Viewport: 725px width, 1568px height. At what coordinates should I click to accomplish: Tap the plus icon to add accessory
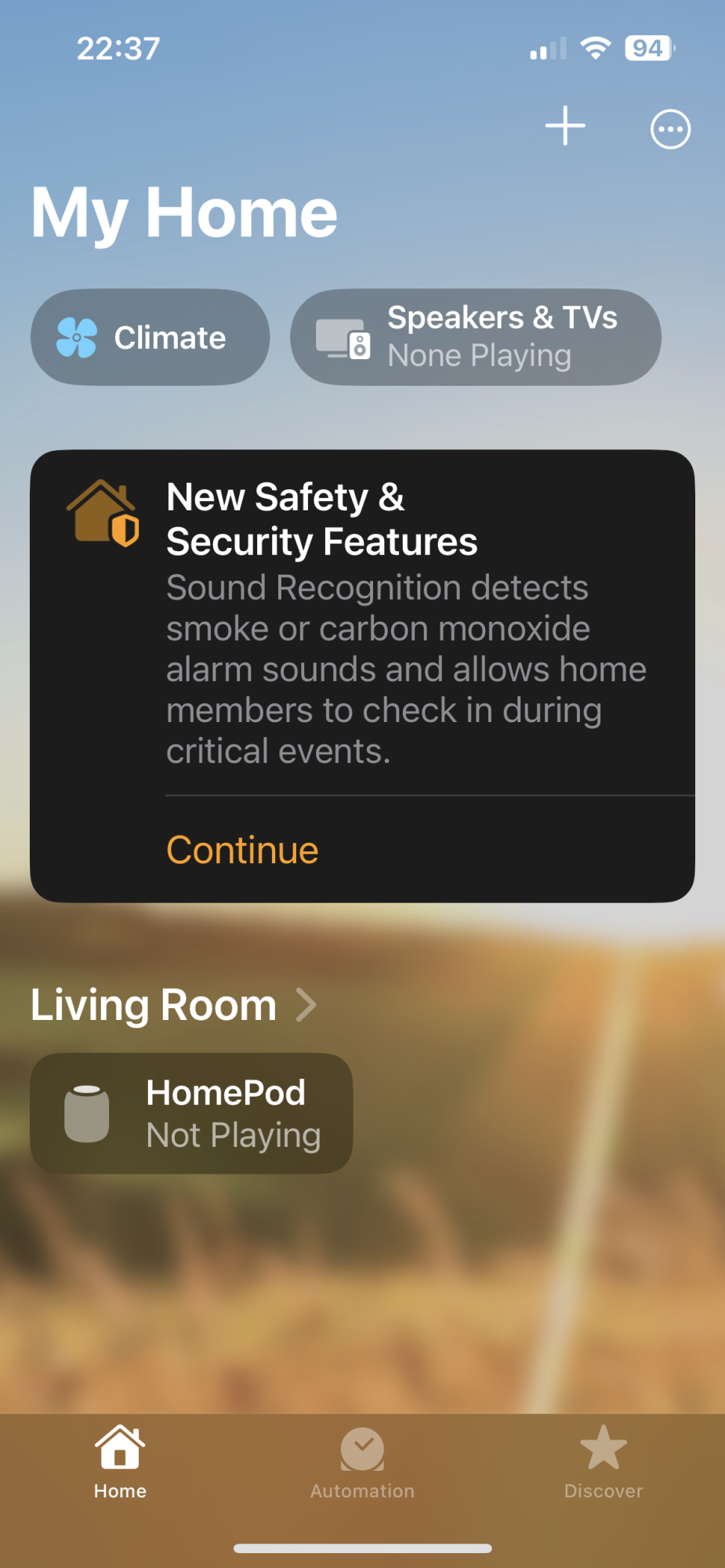(565, 126)
